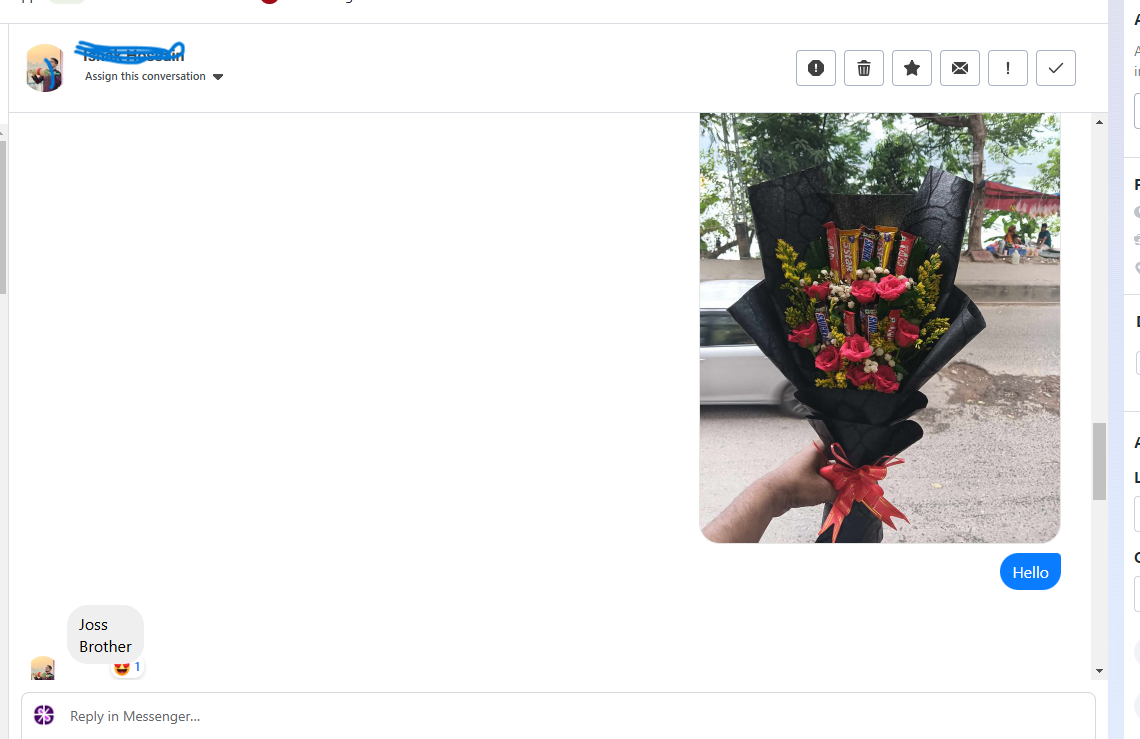
Task: View the reaction on Joss Brother message
Action: pos(127,668)
